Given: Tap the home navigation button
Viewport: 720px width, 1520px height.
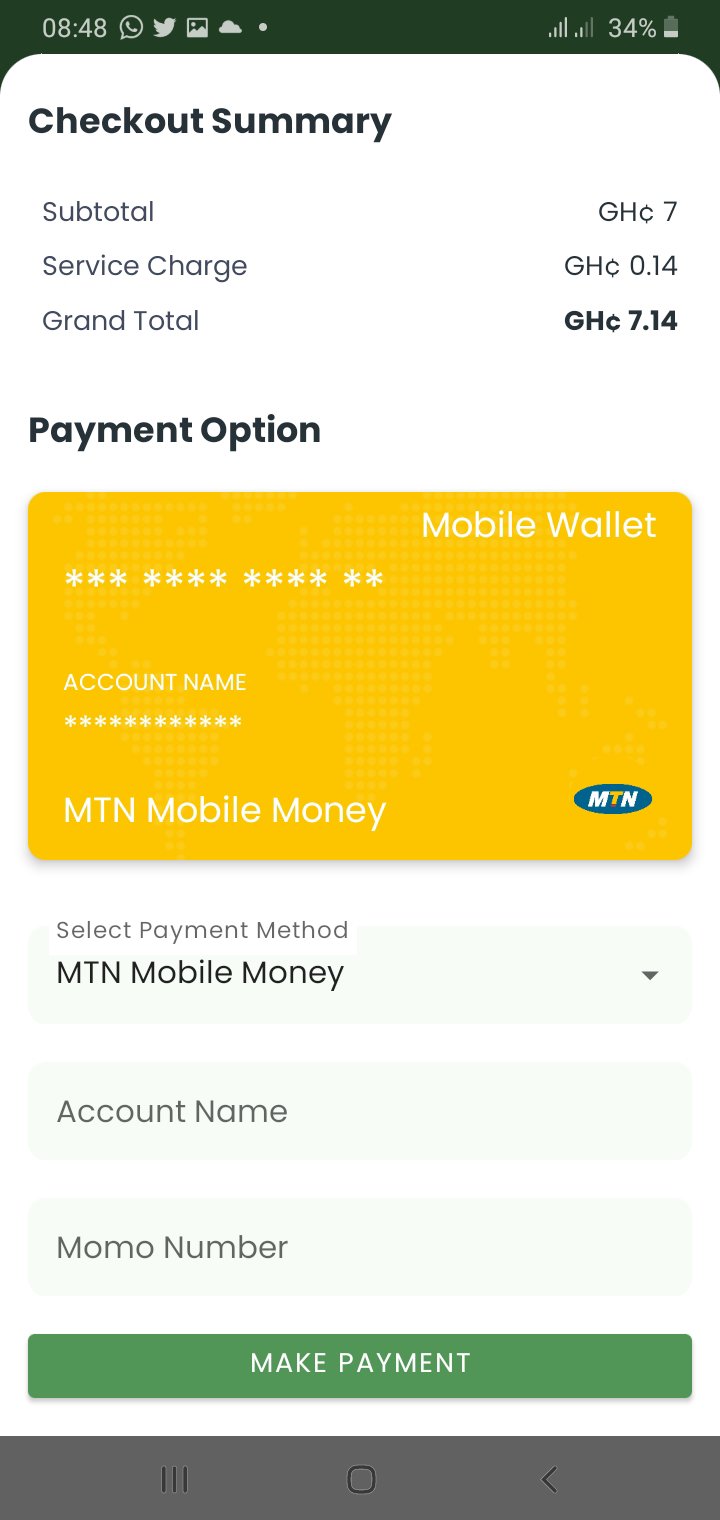Looking at the screenshot, I should point(360,1478).
